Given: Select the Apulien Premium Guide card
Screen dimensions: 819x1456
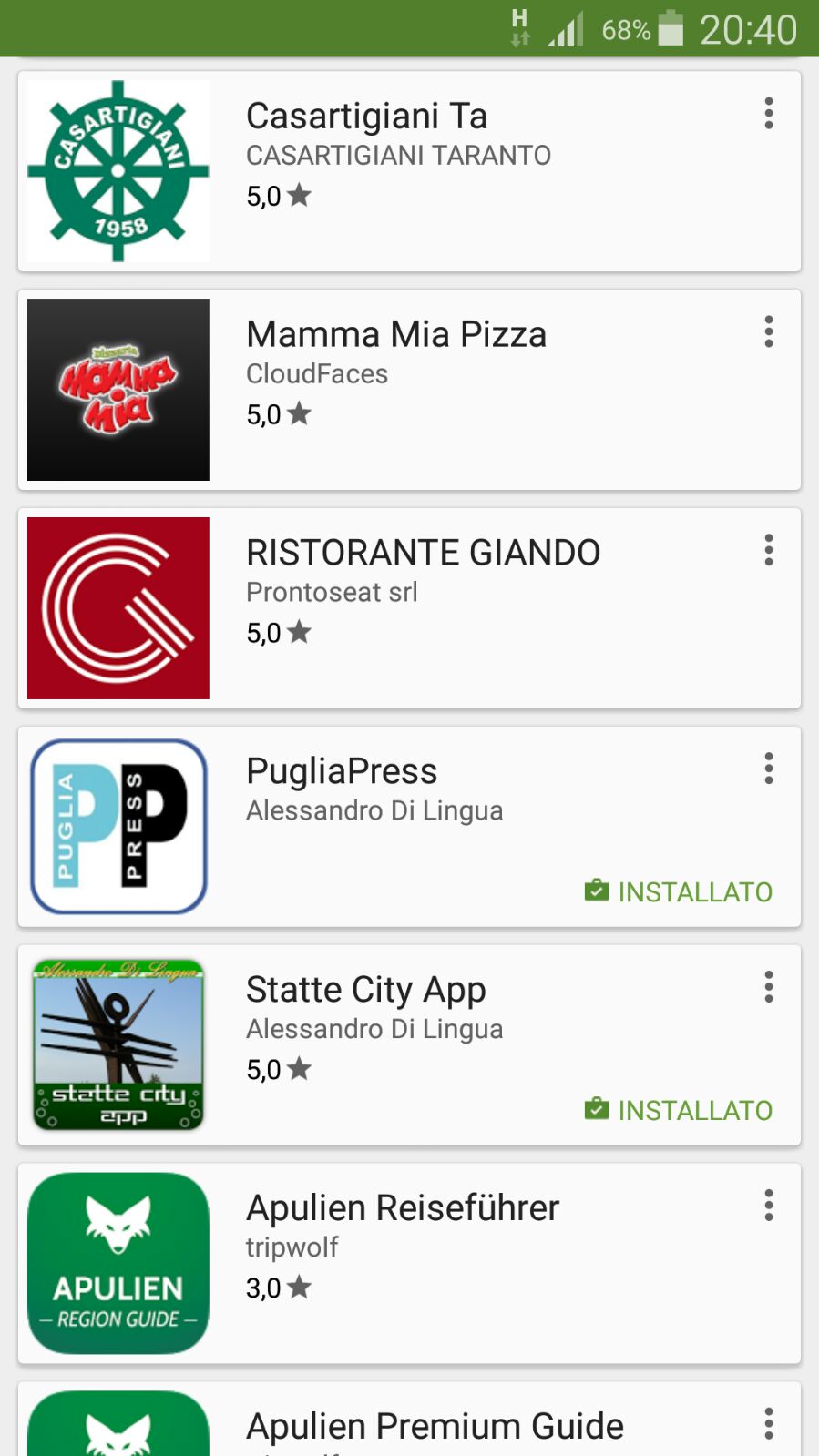Looking at the screenshot, I should tap(409, 1425).
